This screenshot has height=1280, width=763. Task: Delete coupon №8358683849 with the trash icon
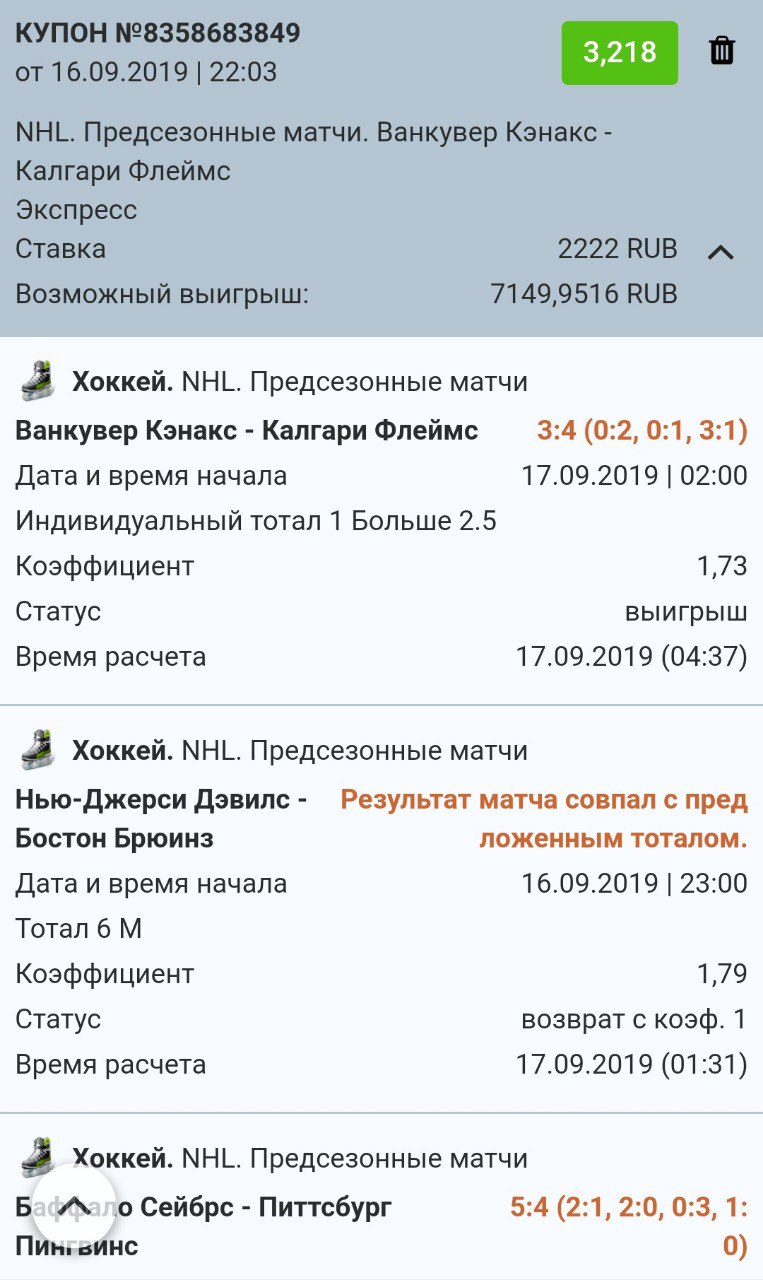coord(722,51)
